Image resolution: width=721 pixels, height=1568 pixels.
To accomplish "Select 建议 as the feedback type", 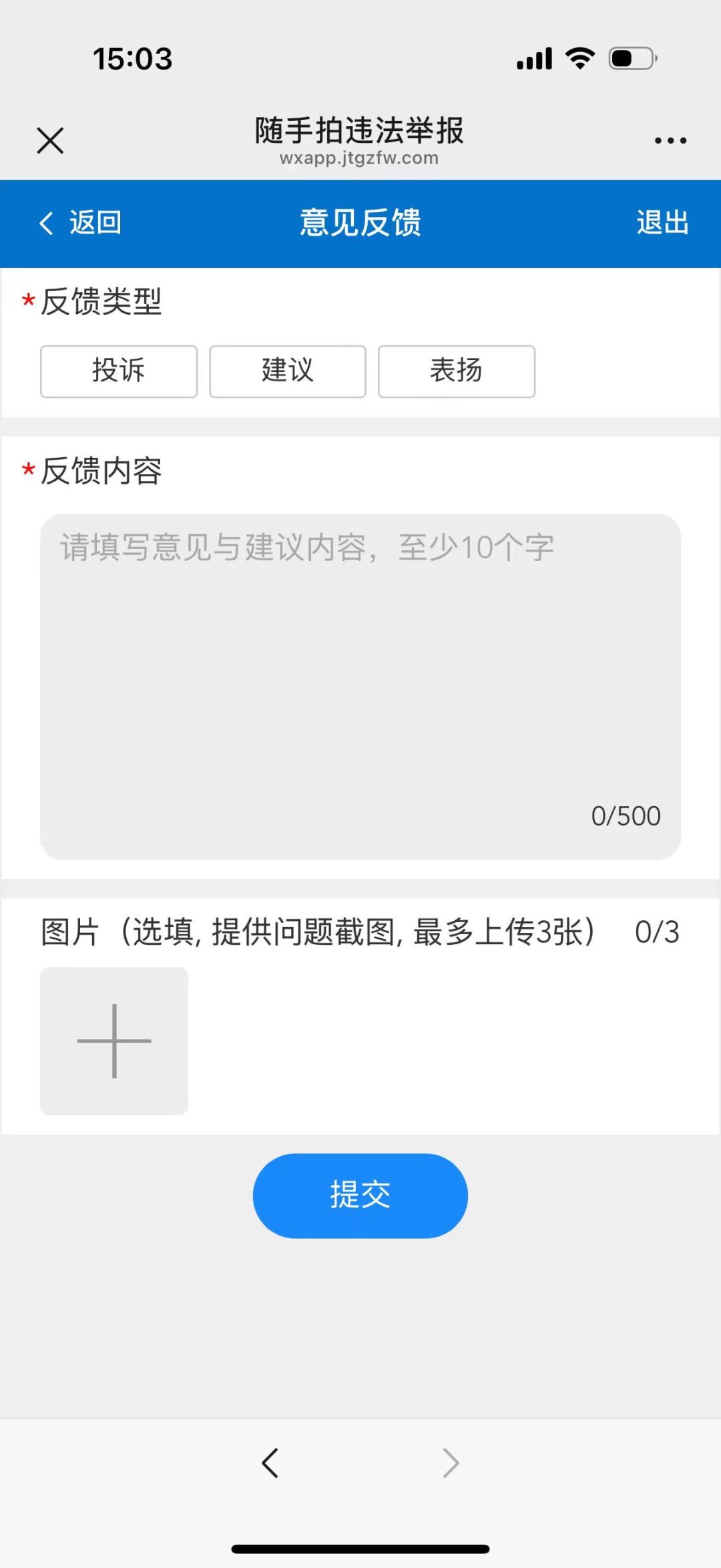I will coord(287,371).
